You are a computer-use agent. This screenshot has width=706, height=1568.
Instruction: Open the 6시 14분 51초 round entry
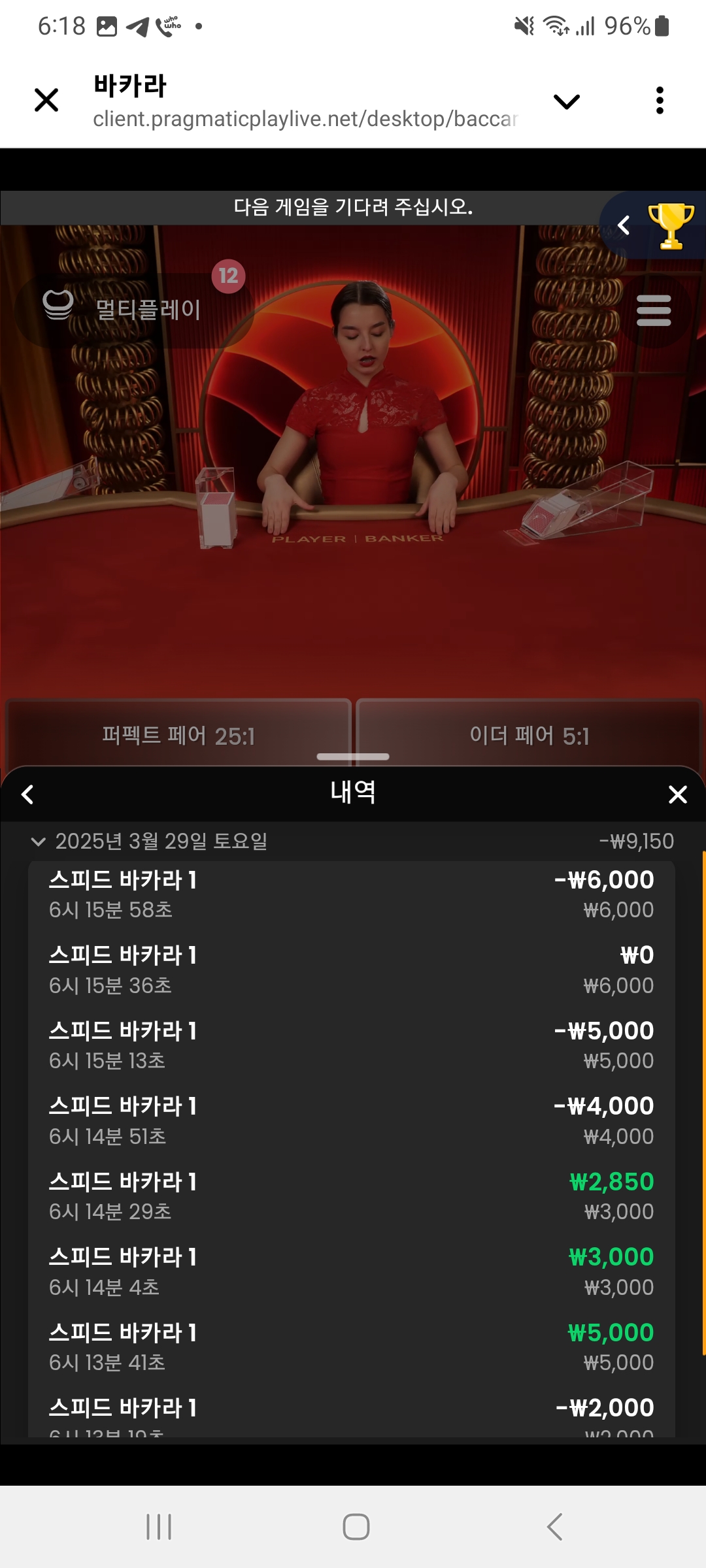(x=352, y=1120)
